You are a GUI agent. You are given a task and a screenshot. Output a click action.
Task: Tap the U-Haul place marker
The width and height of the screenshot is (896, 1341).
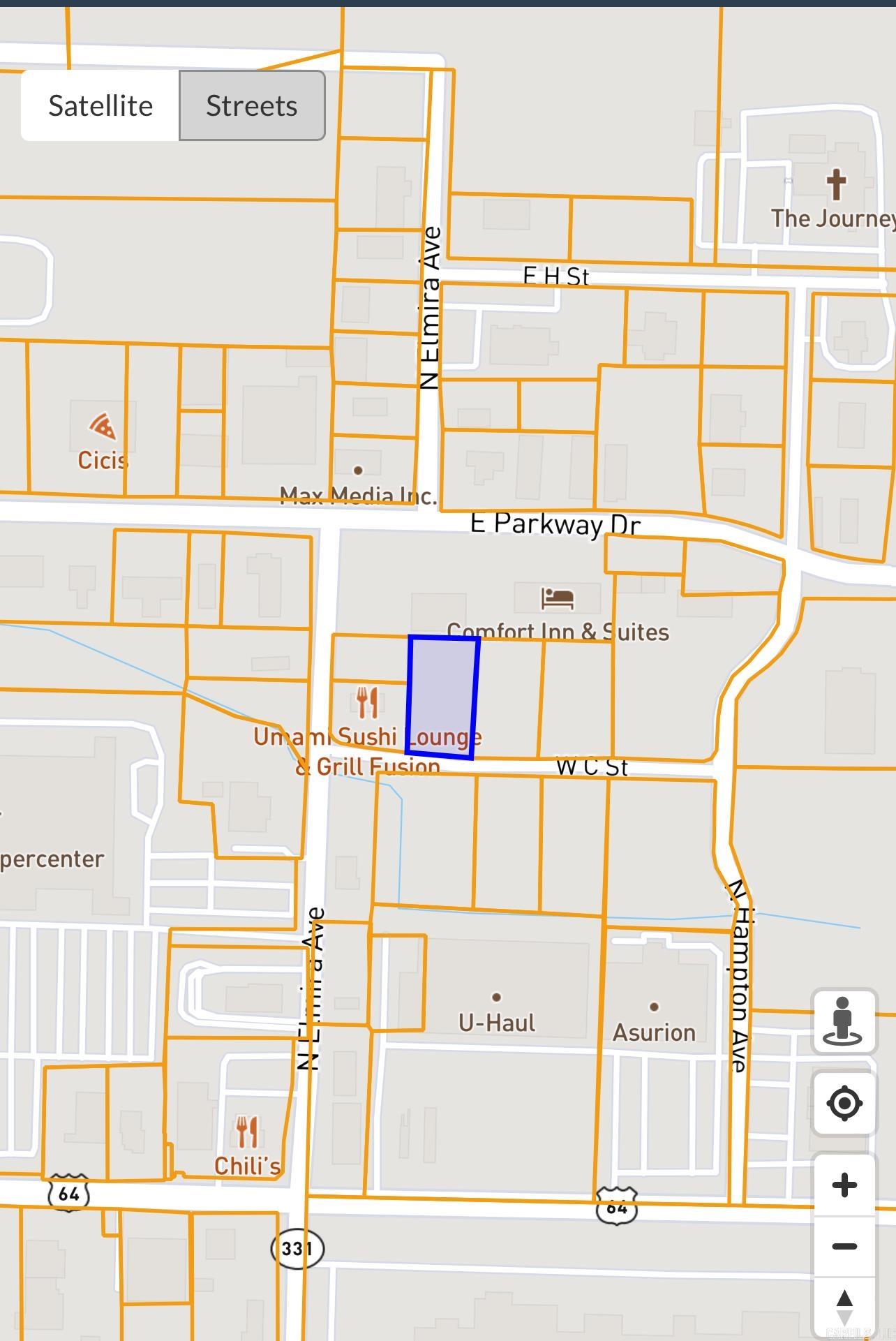[496, 998]
